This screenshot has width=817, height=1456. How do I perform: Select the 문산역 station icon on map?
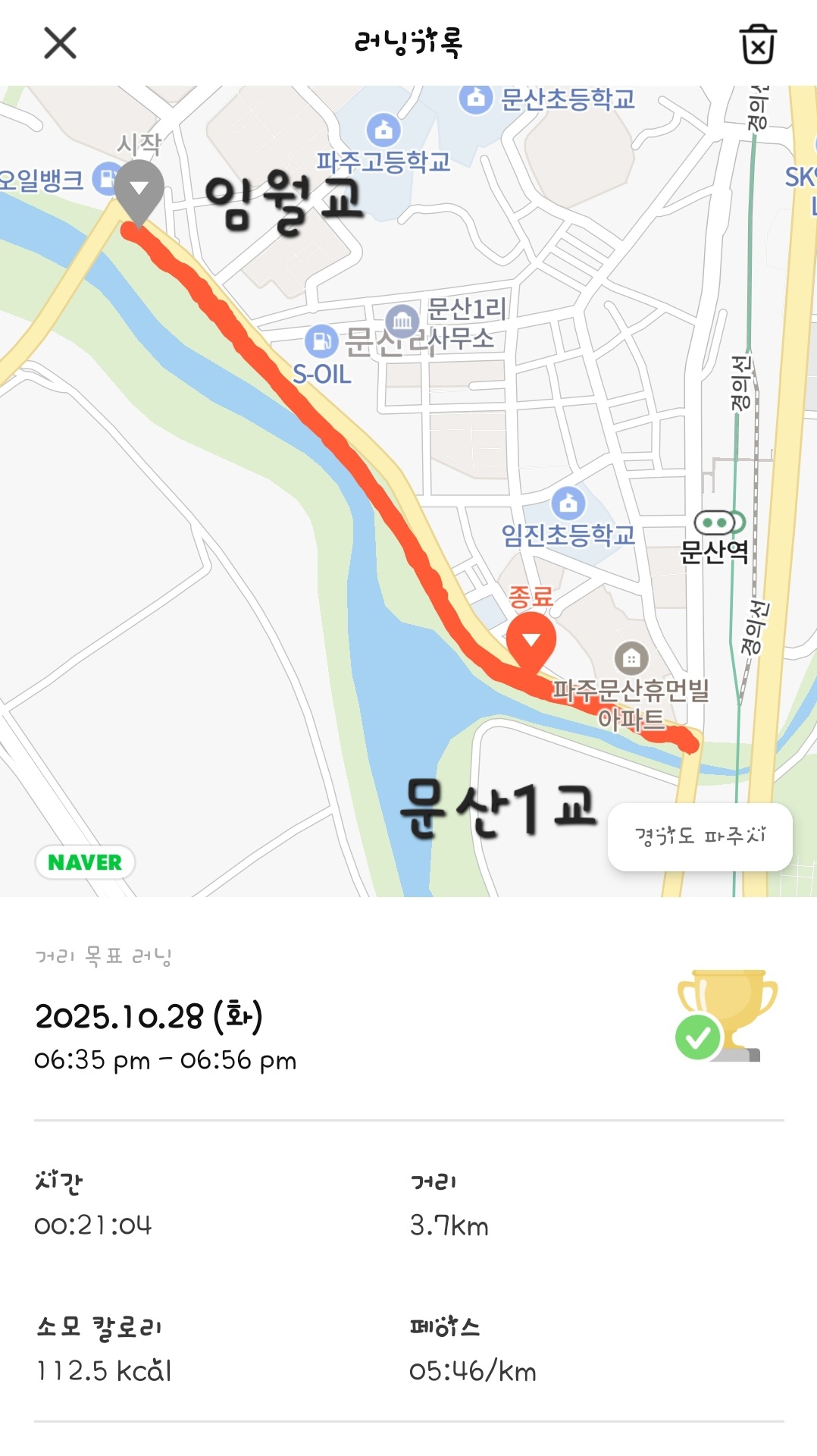coord(715,522)
